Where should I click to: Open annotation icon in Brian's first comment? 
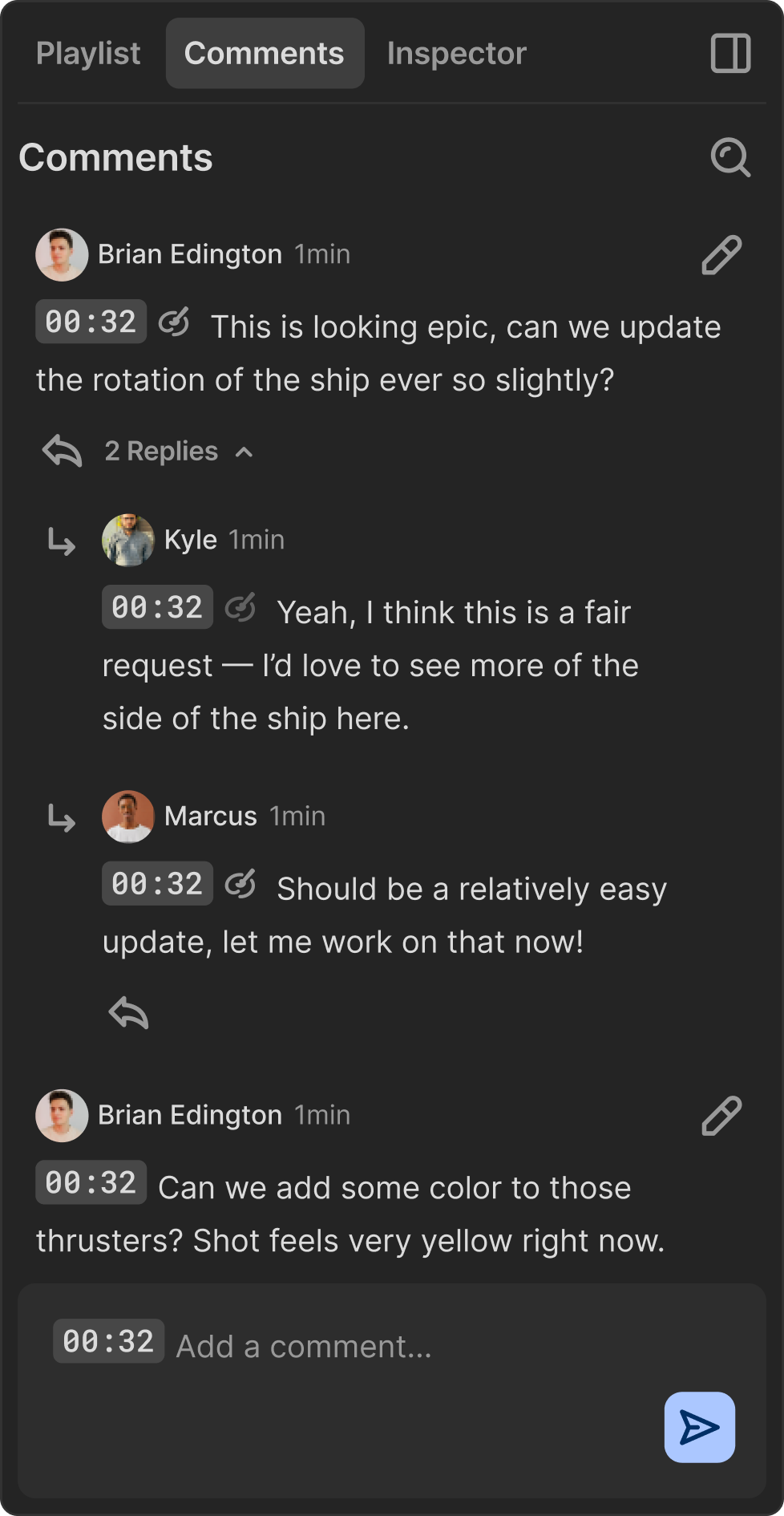(x=174, y=322)
